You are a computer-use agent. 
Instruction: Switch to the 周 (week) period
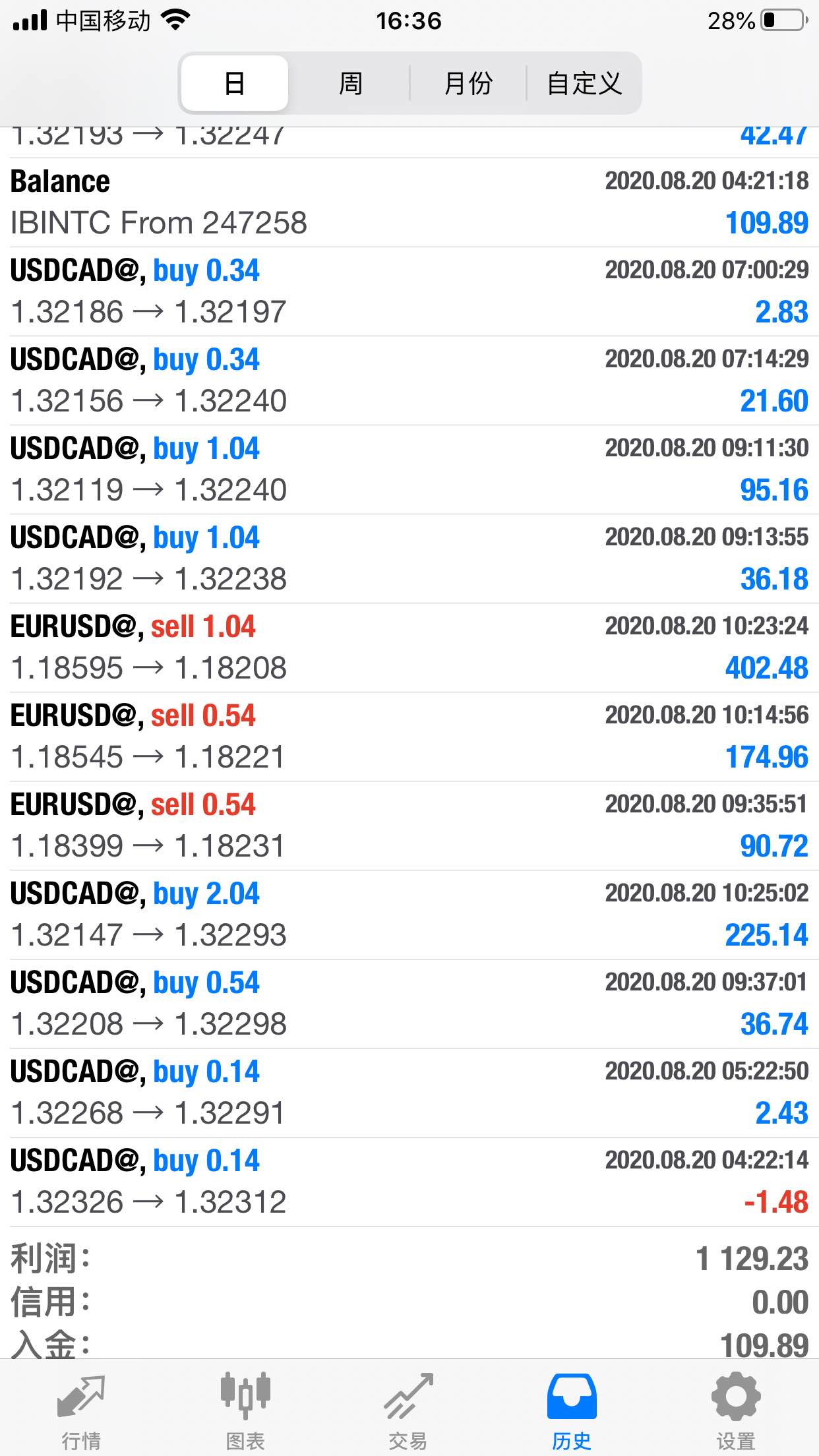click(350, 83)
